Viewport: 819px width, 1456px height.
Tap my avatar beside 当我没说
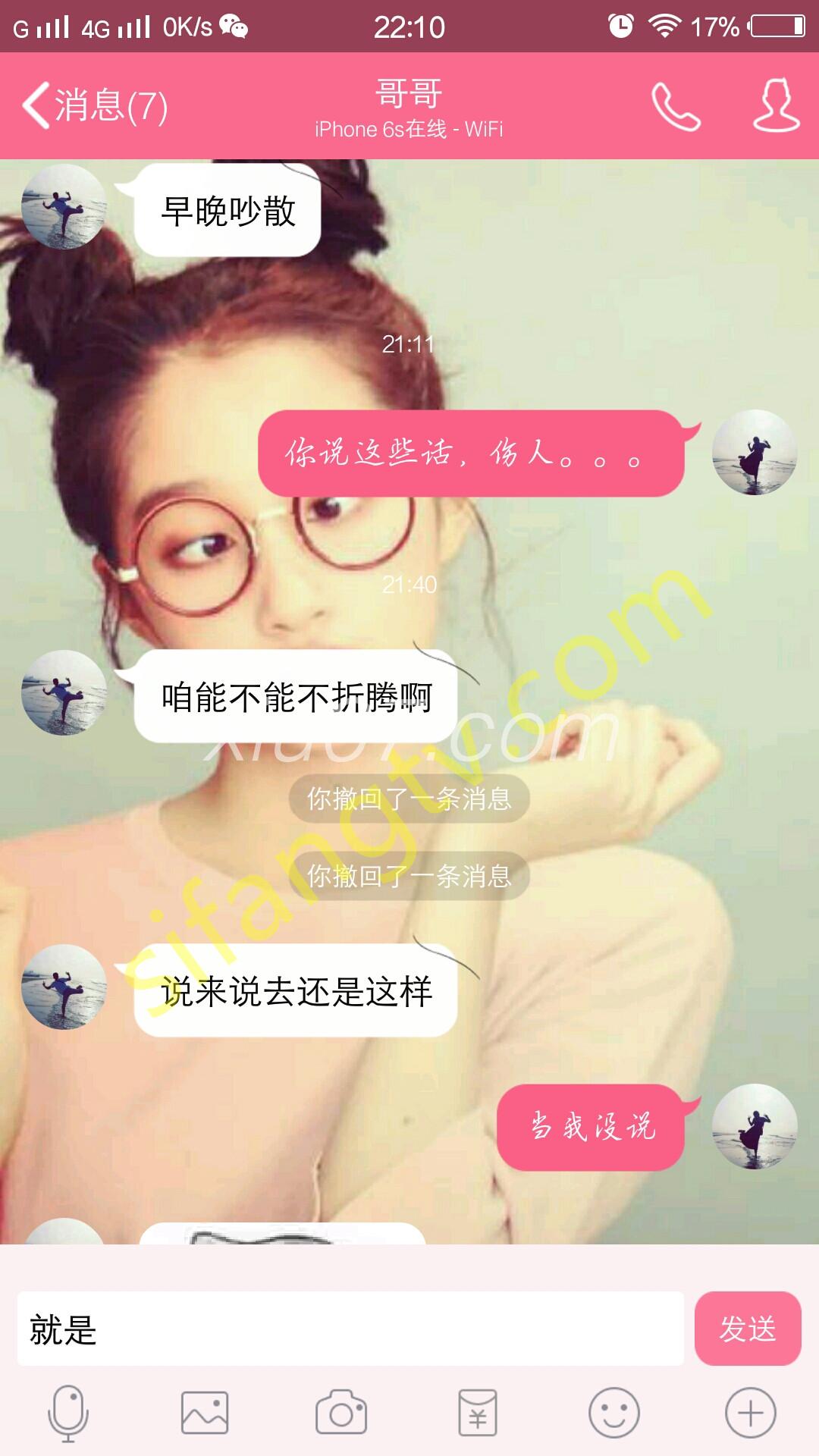pyautogui.click(x=755, y=1126)
